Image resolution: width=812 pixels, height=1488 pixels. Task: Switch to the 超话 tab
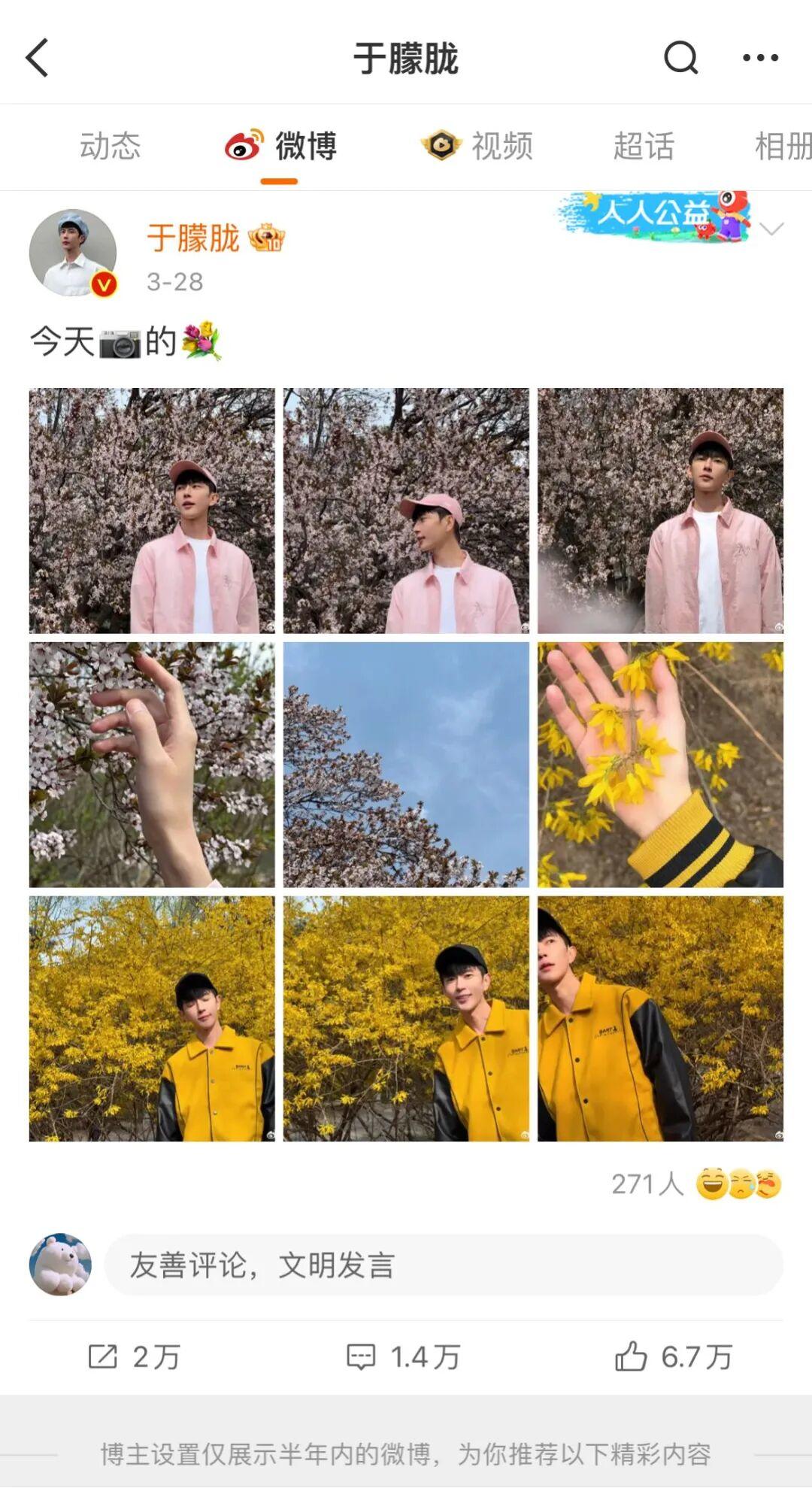pos(644,146)
